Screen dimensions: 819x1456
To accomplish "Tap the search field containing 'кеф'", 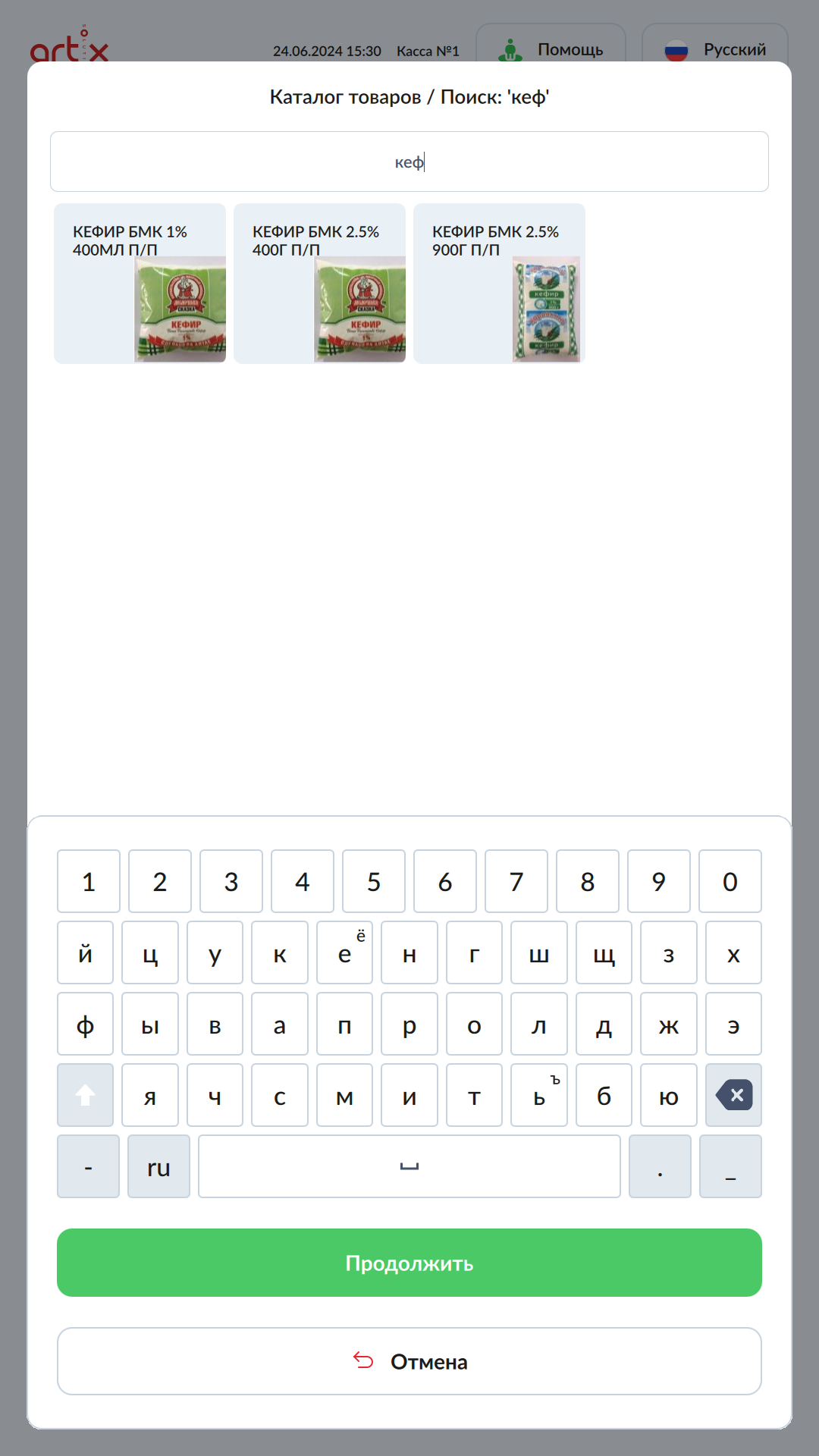I will point(409,162).
